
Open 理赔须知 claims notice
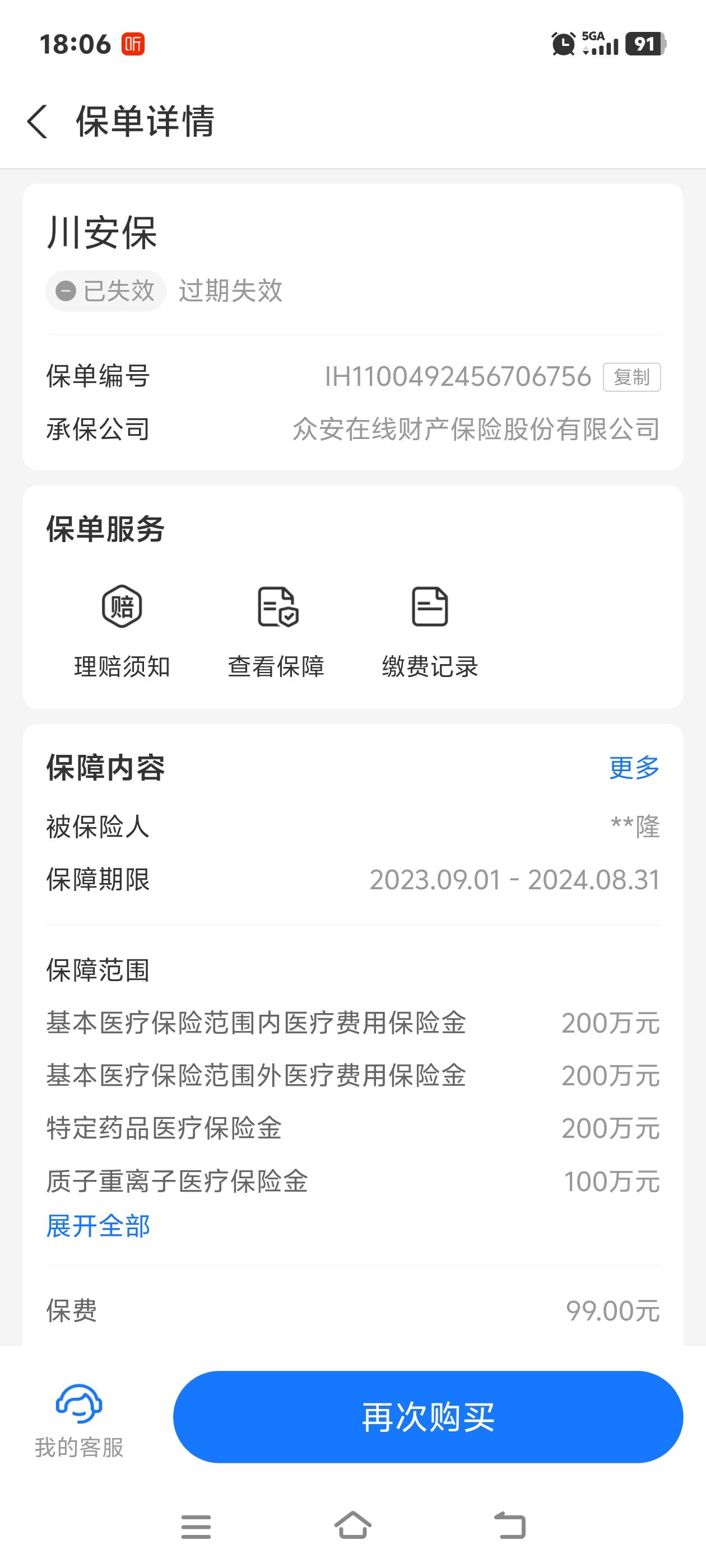122,631
